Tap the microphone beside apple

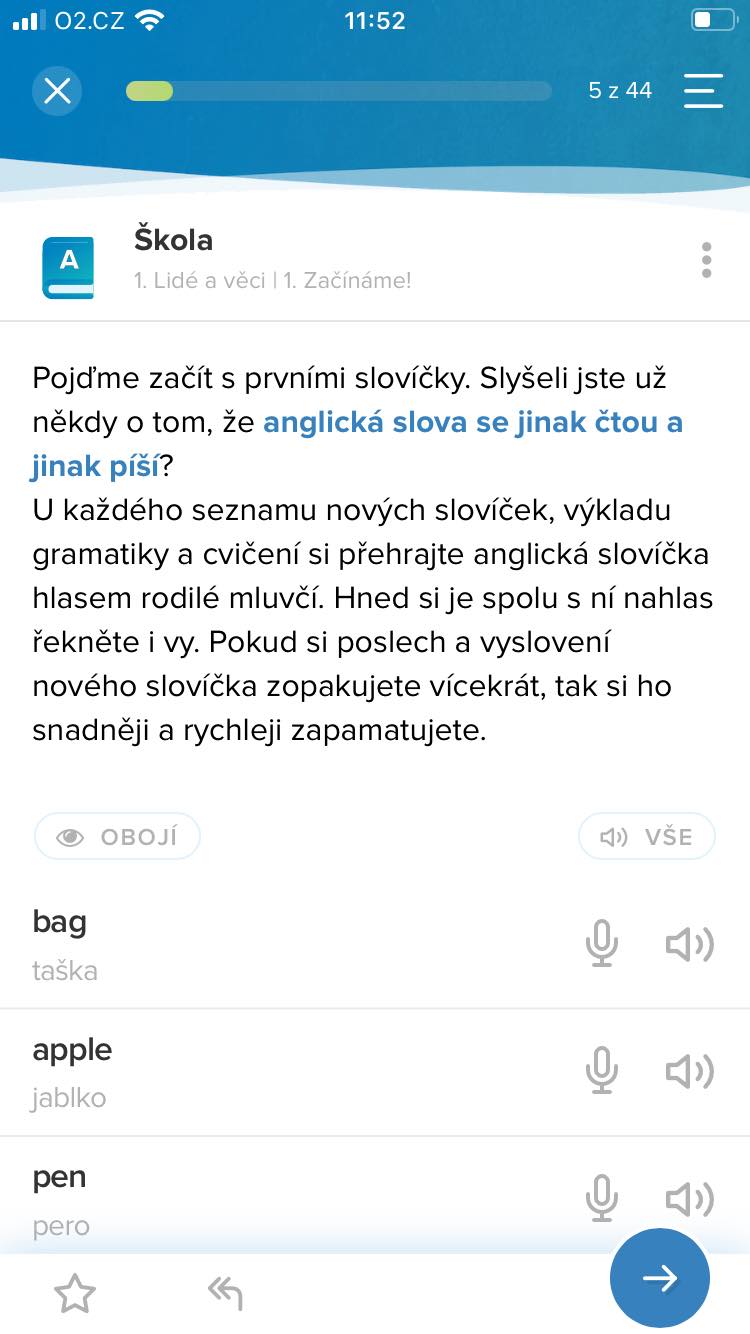pos(601,1072)
